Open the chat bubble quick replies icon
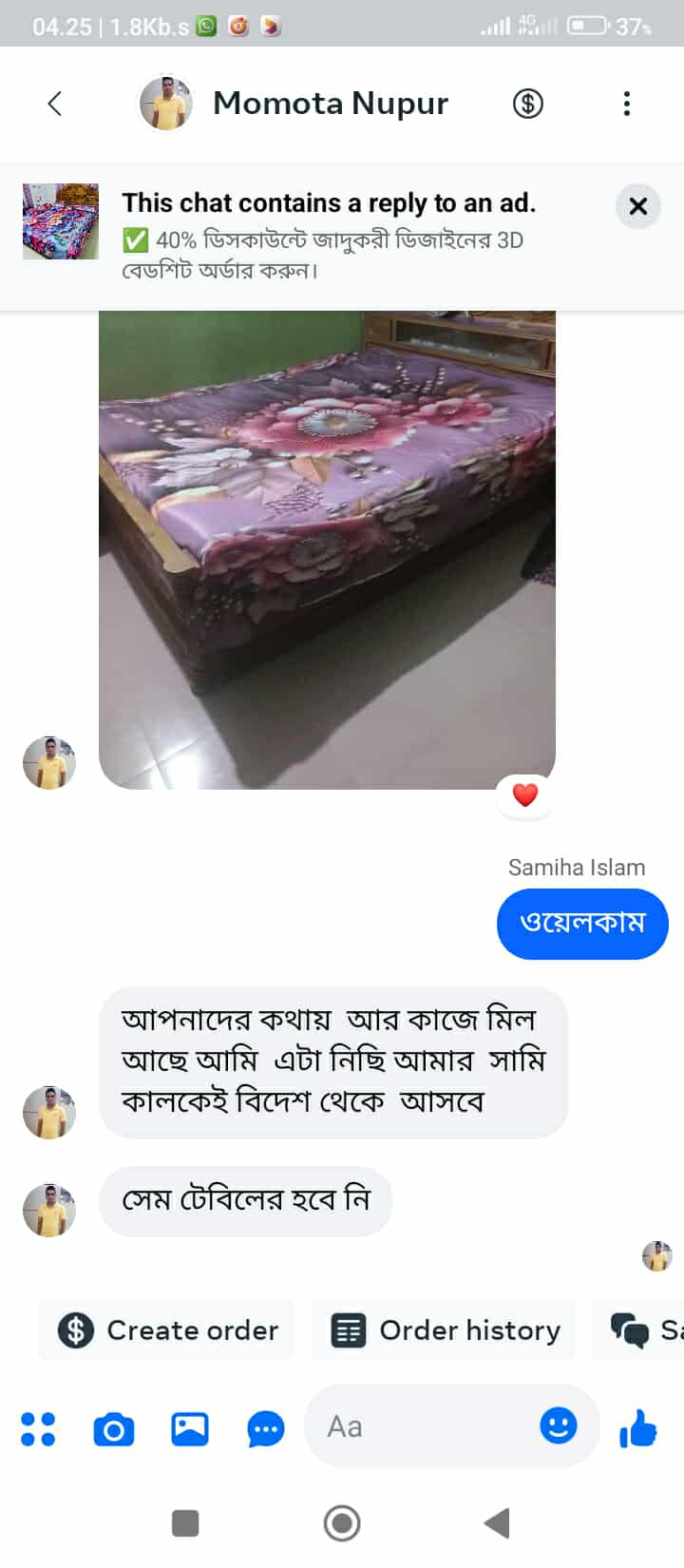684x1568 pixels. pyautogui.click(x=266, y=1428)
